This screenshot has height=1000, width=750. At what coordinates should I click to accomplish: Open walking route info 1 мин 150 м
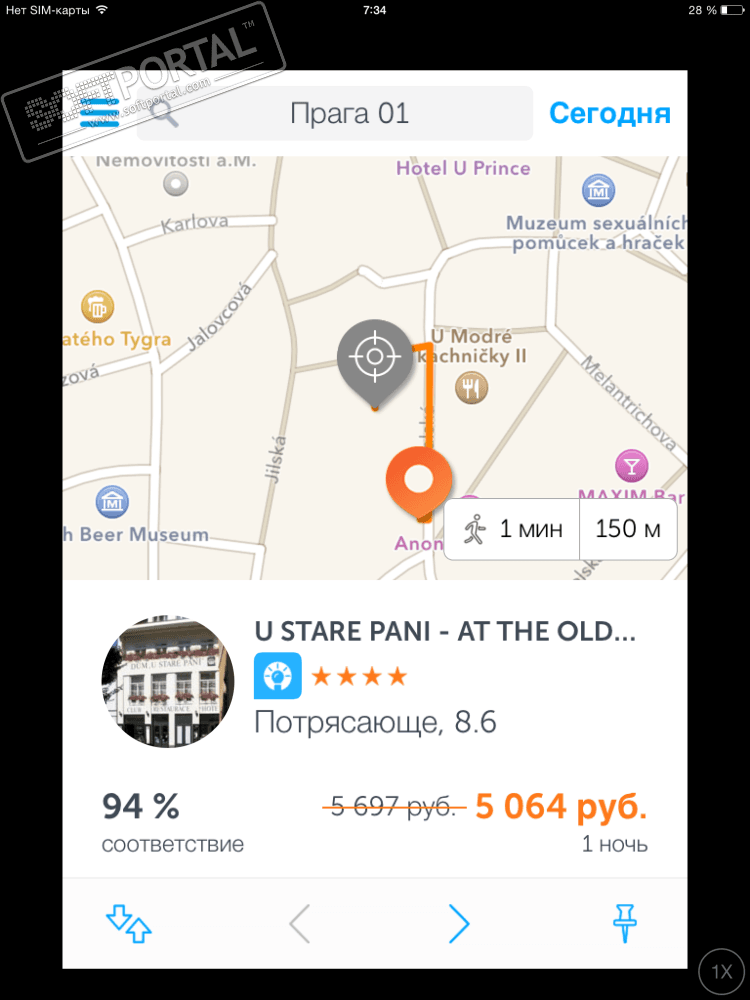point(560,529)
